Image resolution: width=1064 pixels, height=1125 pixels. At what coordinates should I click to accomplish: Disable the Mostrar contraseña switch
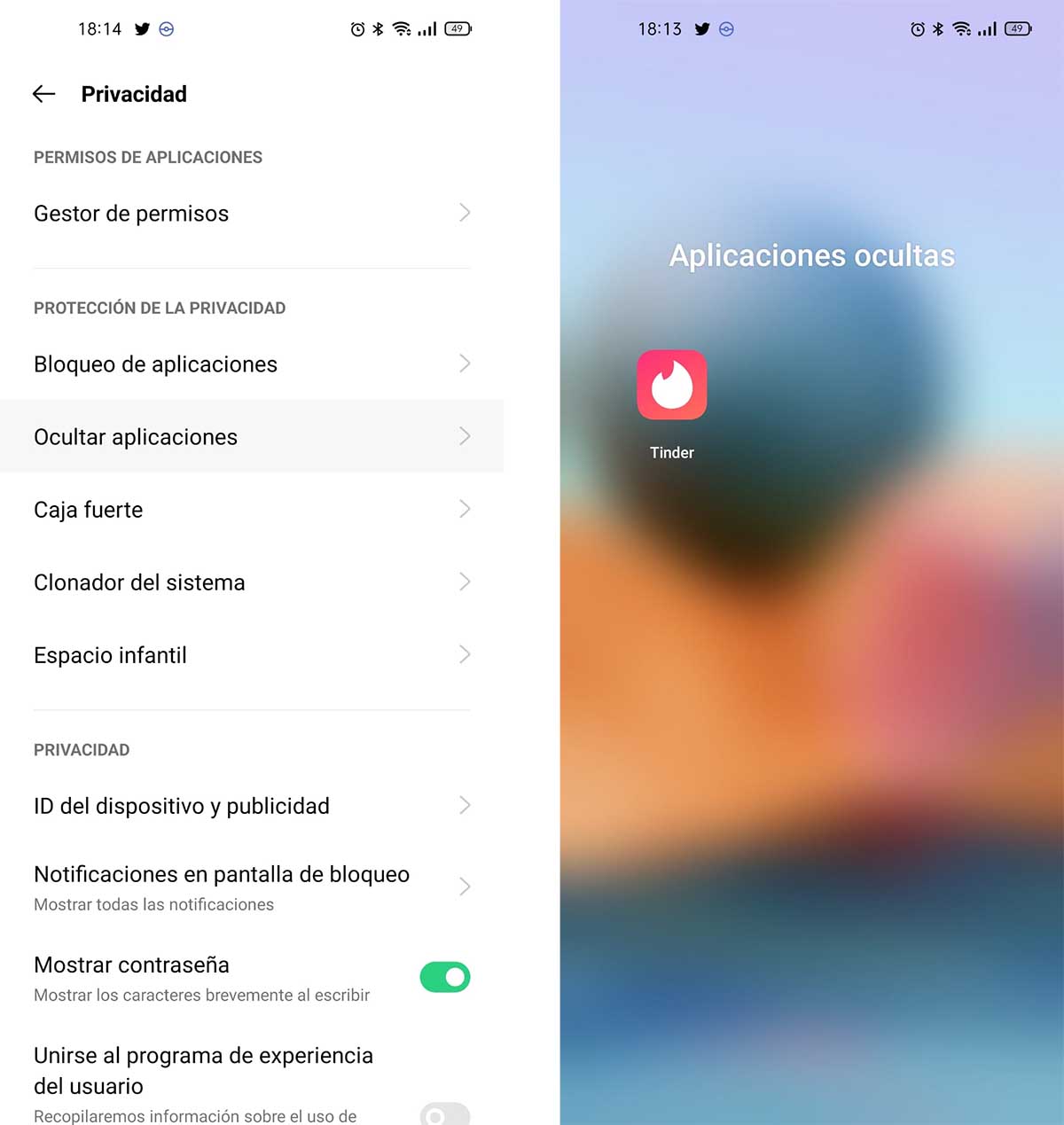point(444,977)
